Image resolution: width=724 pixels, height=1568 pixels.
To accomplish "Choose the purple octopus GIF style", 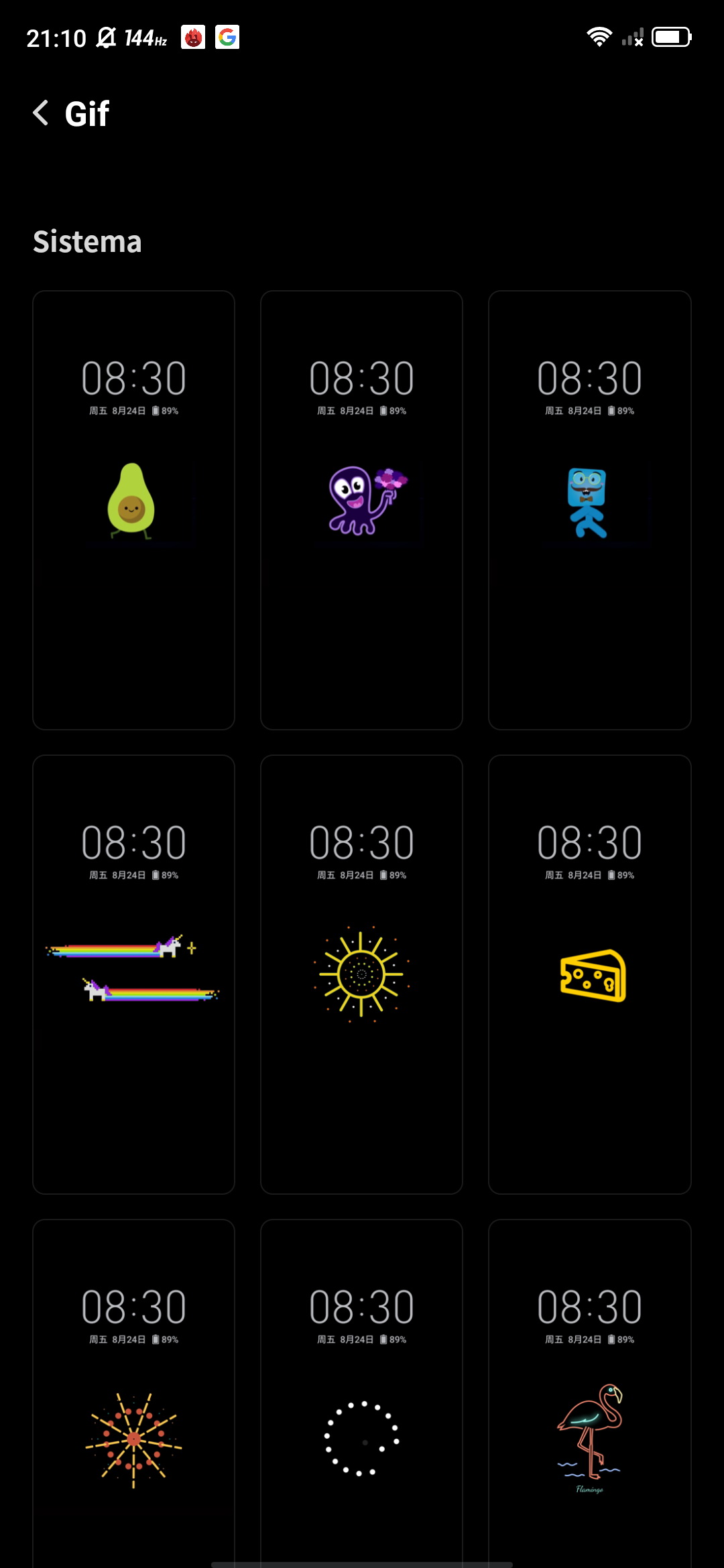I will coord(361,510).
